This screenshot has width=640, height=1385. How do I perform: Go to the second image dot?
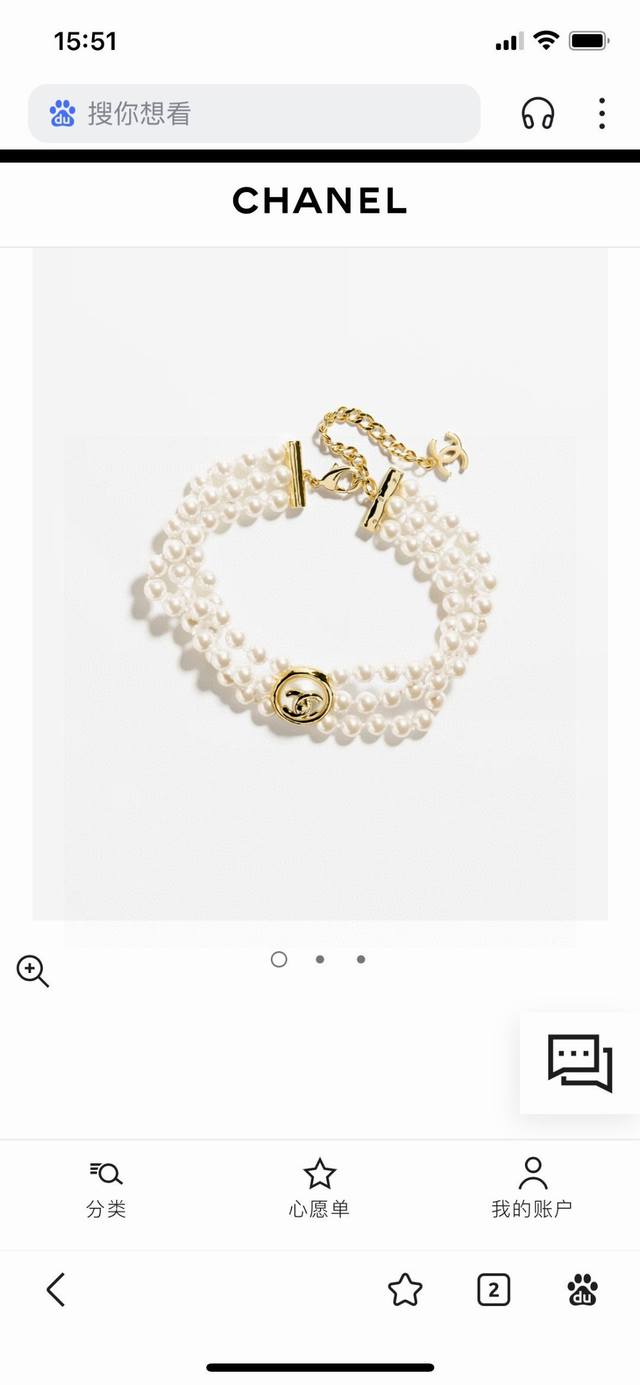pos(320,959)
